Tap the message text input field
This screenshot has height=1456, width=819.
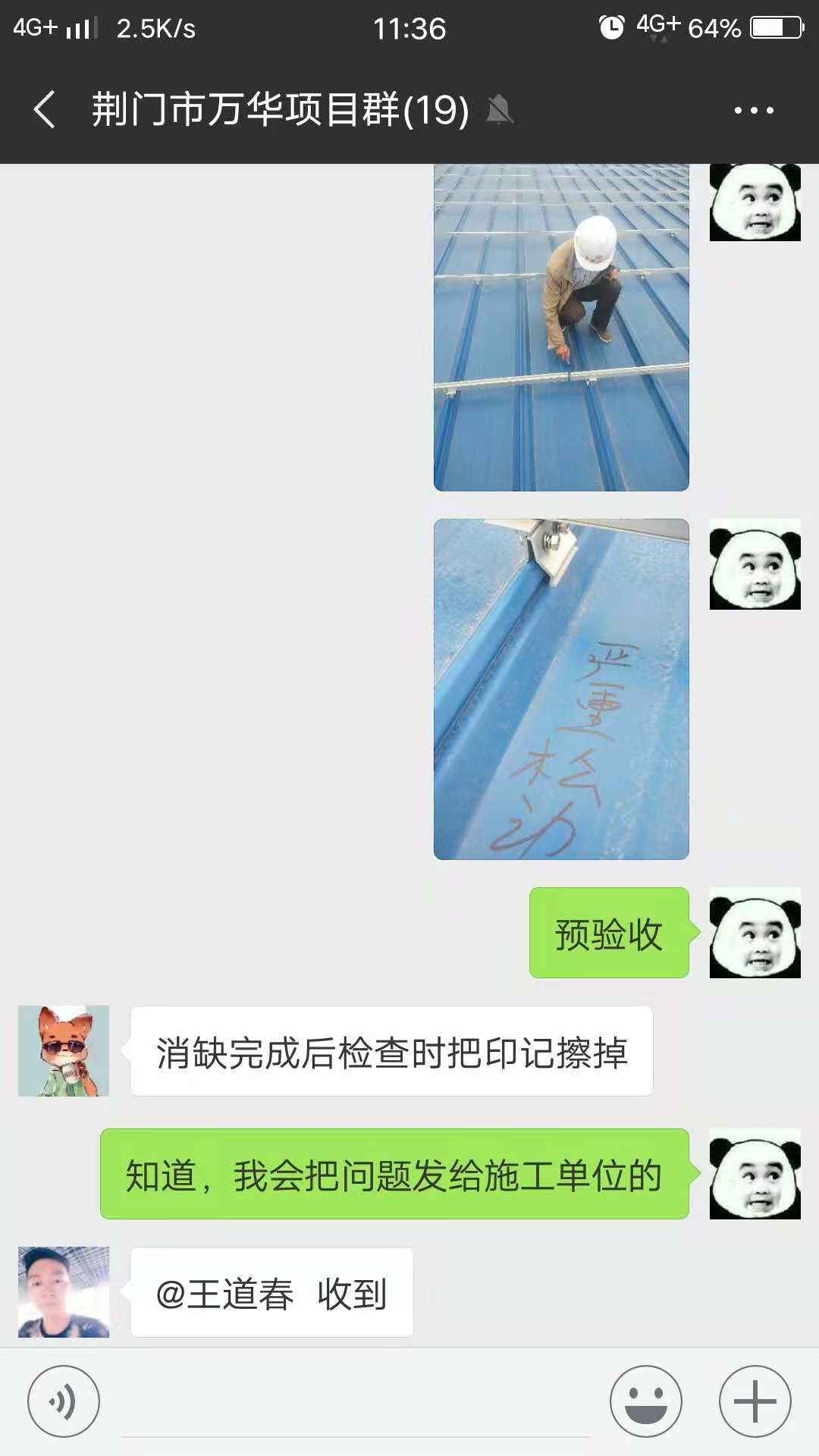click(356, 1403)
